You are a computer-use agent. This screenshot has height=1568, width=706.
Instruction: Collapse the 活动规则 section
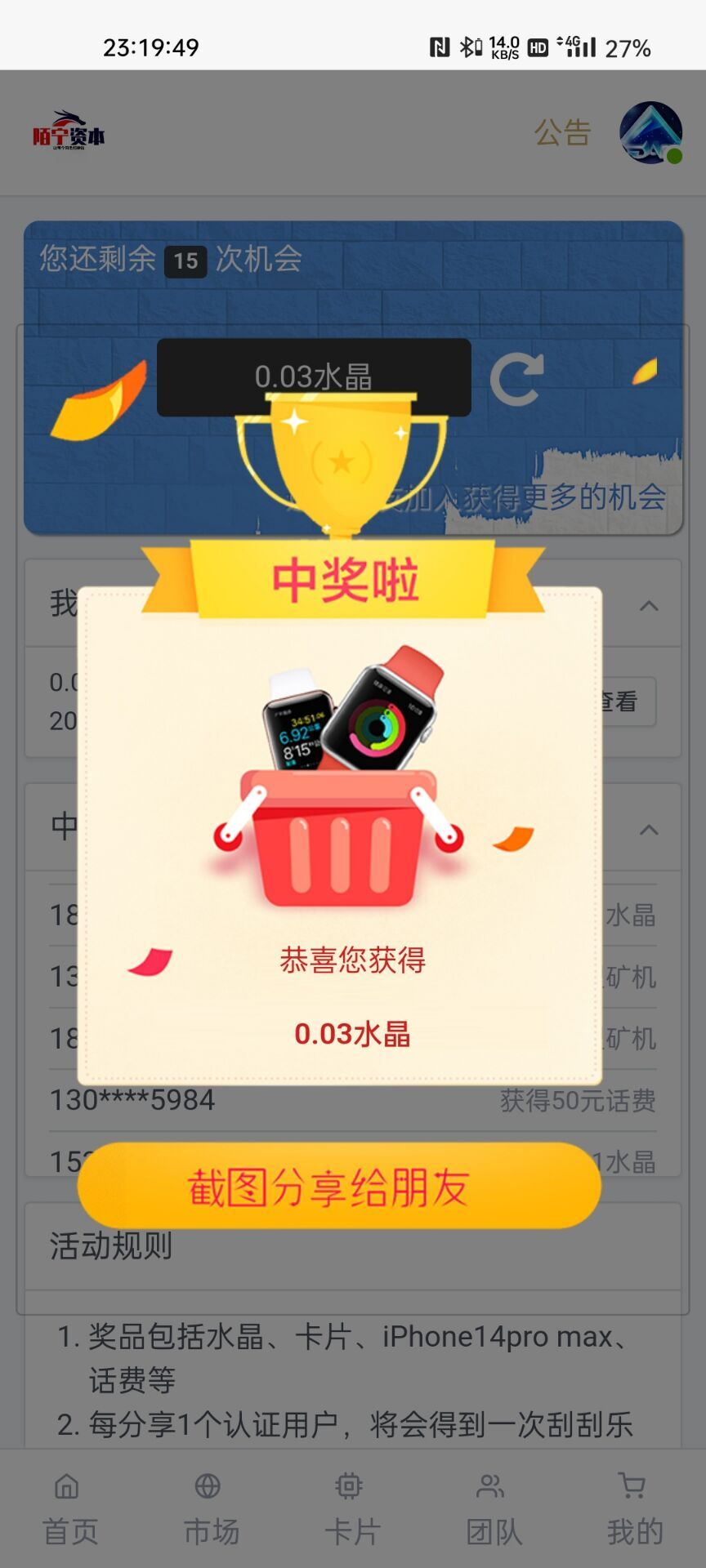351,1246
